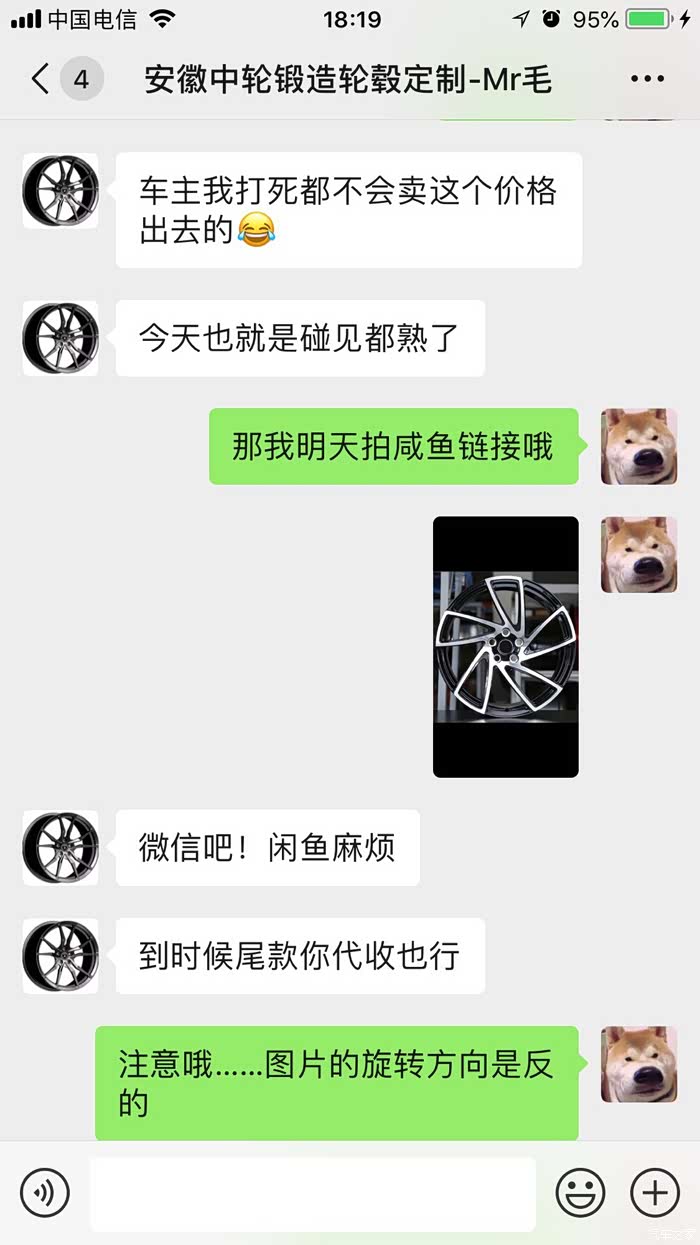Tap the message text field

(x=312, y=1194)
